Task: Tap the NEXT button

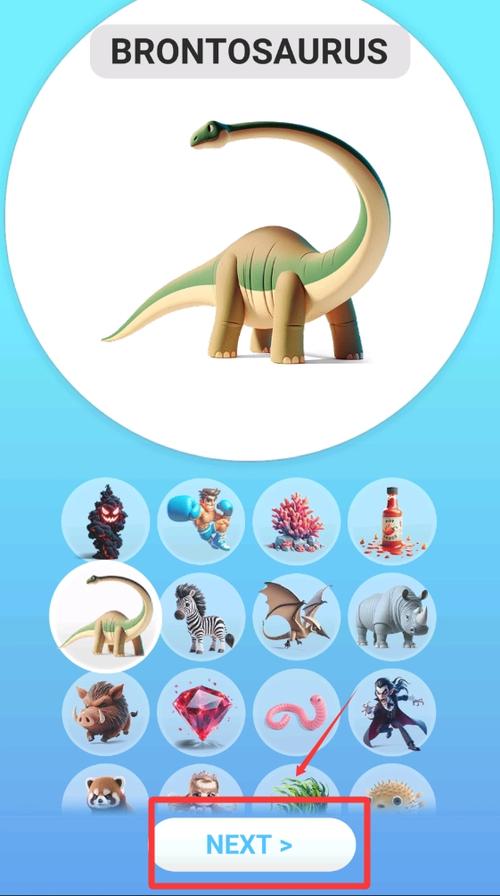Action: pyautogui.click(x=255, y=844)
